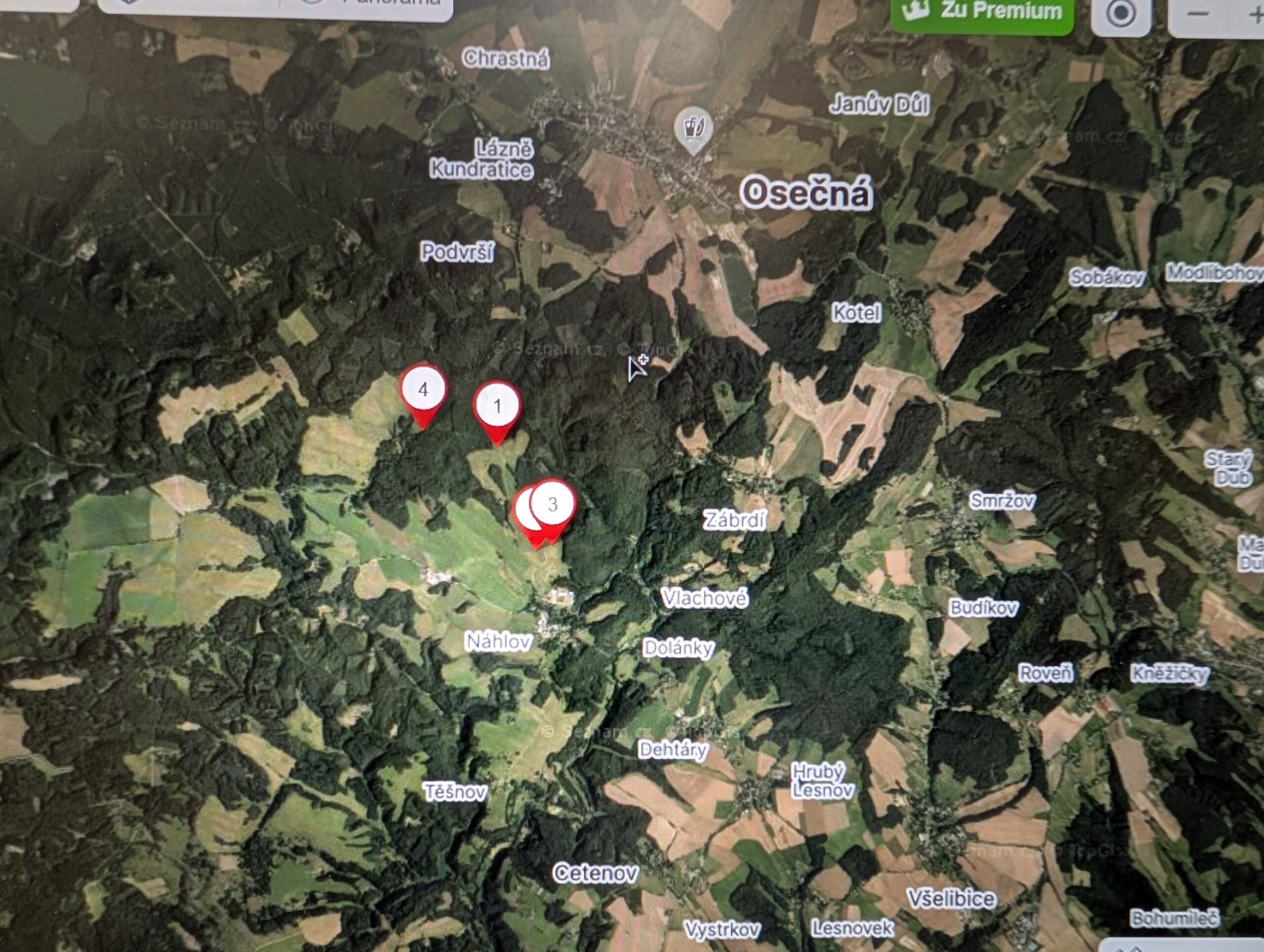The width and height of the screenshot is (1264, 952).
Task: Open the grey restaurant pin near Osečná
Action: (x=693, y=126)
